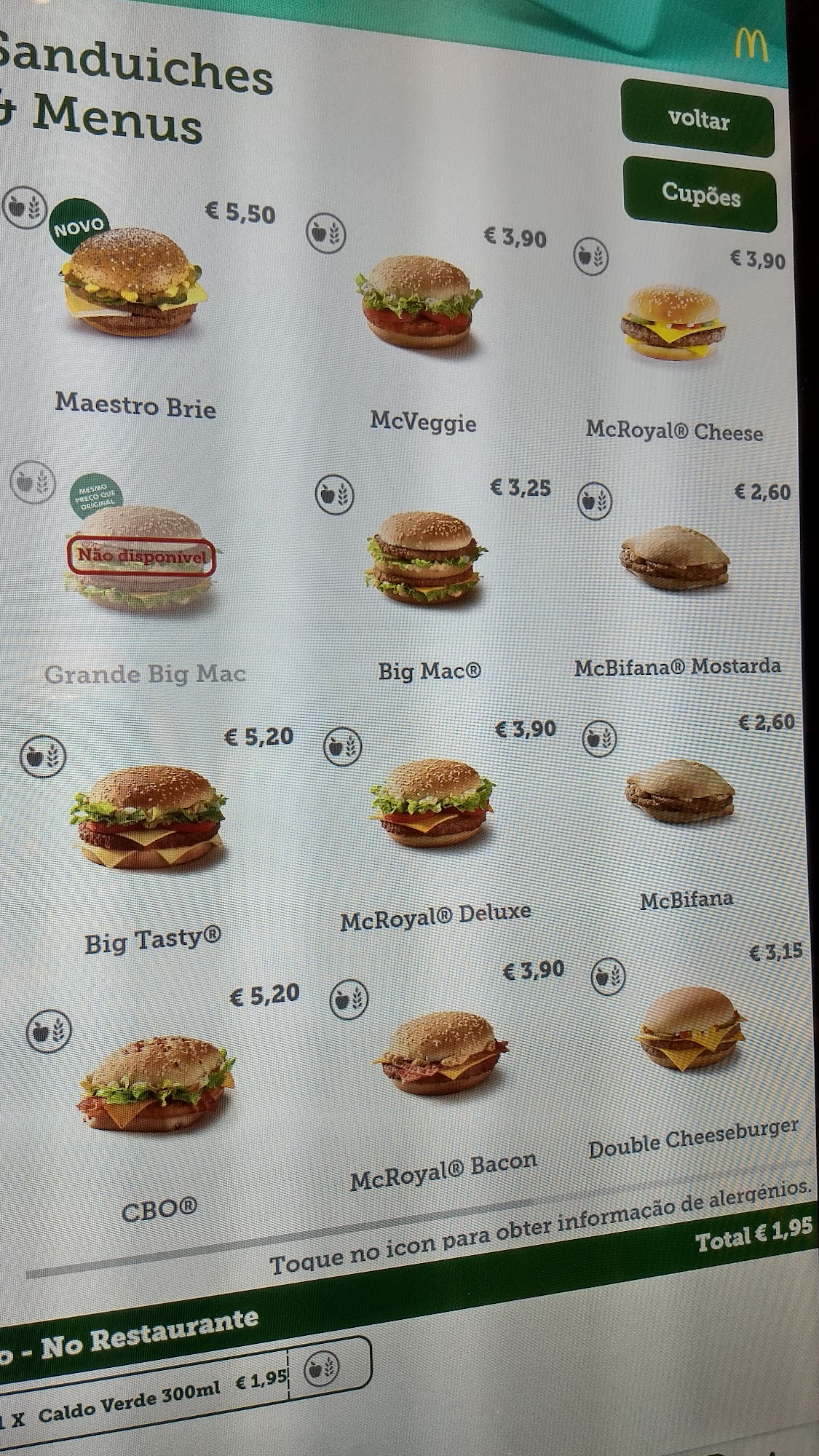The image size is (819, 1456).
Task: Open the Cupões button
Action: click(700, 194)
